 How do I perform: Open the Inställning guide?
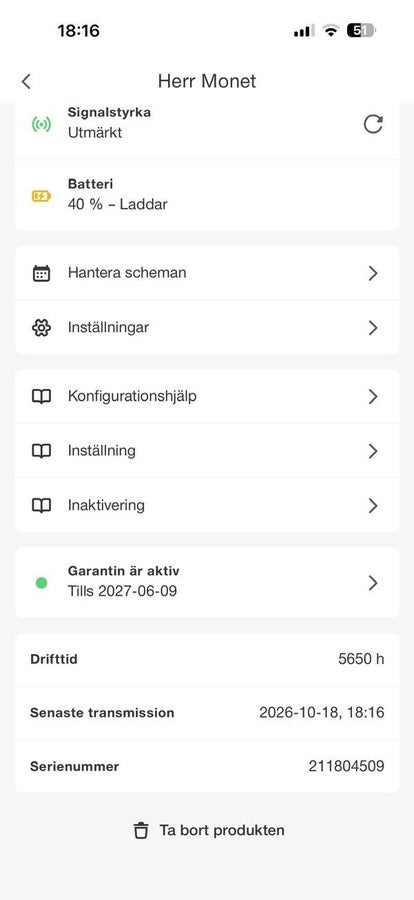(207, 451)
